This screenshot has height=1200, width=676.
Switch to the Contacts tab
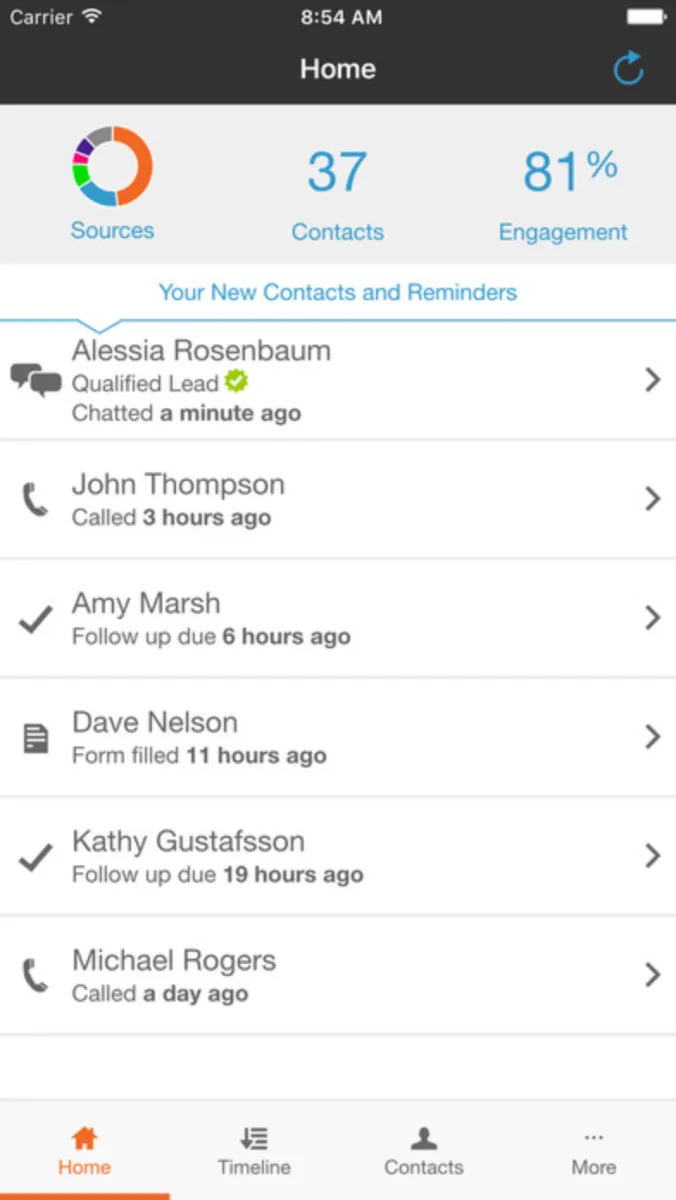(x=424, y=1150)
